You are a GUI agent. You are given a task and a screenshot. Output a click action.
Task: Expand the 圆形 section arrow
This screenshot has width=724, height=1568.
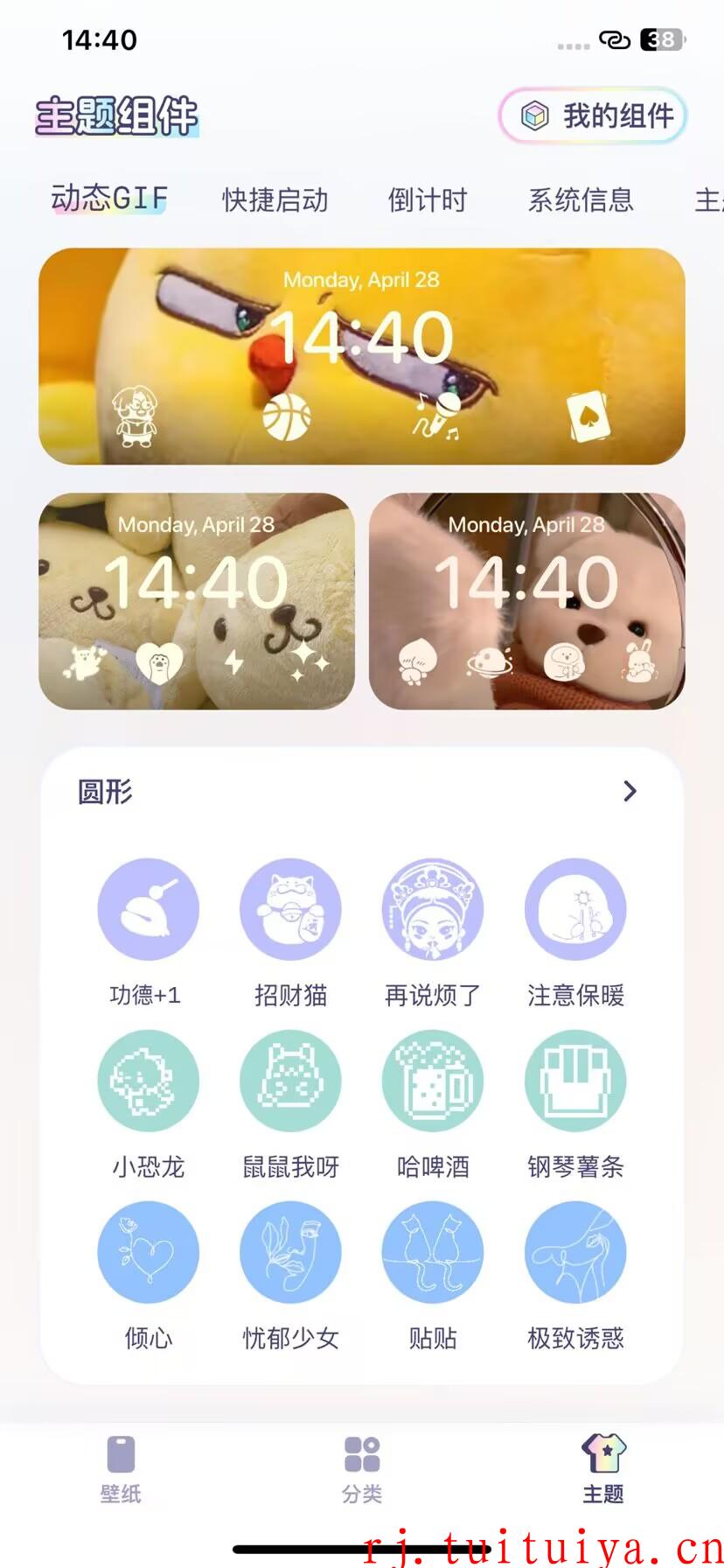(x=630, y=791)
